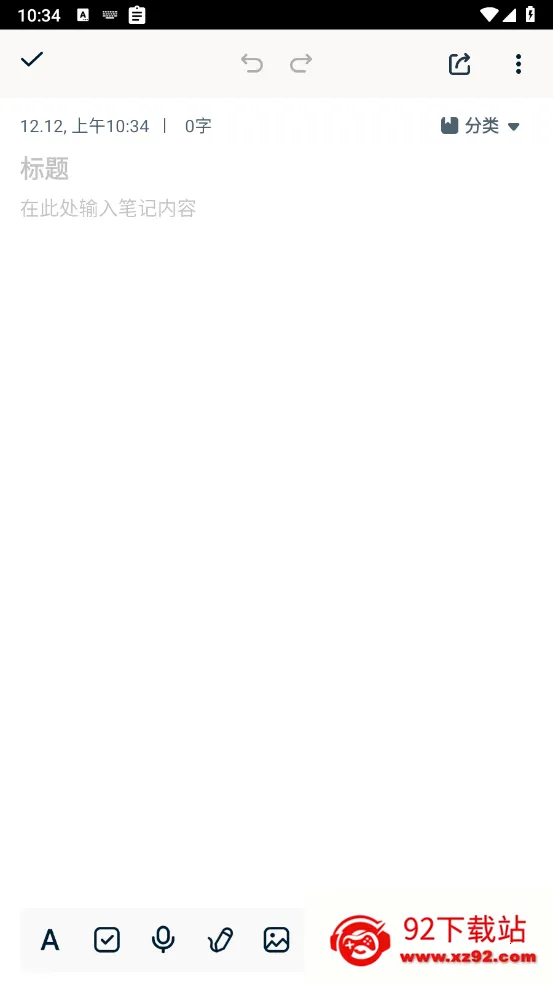Insert an image into the note
The height and width of the screenshot is (984, 553).
click(x=276, y=940)
